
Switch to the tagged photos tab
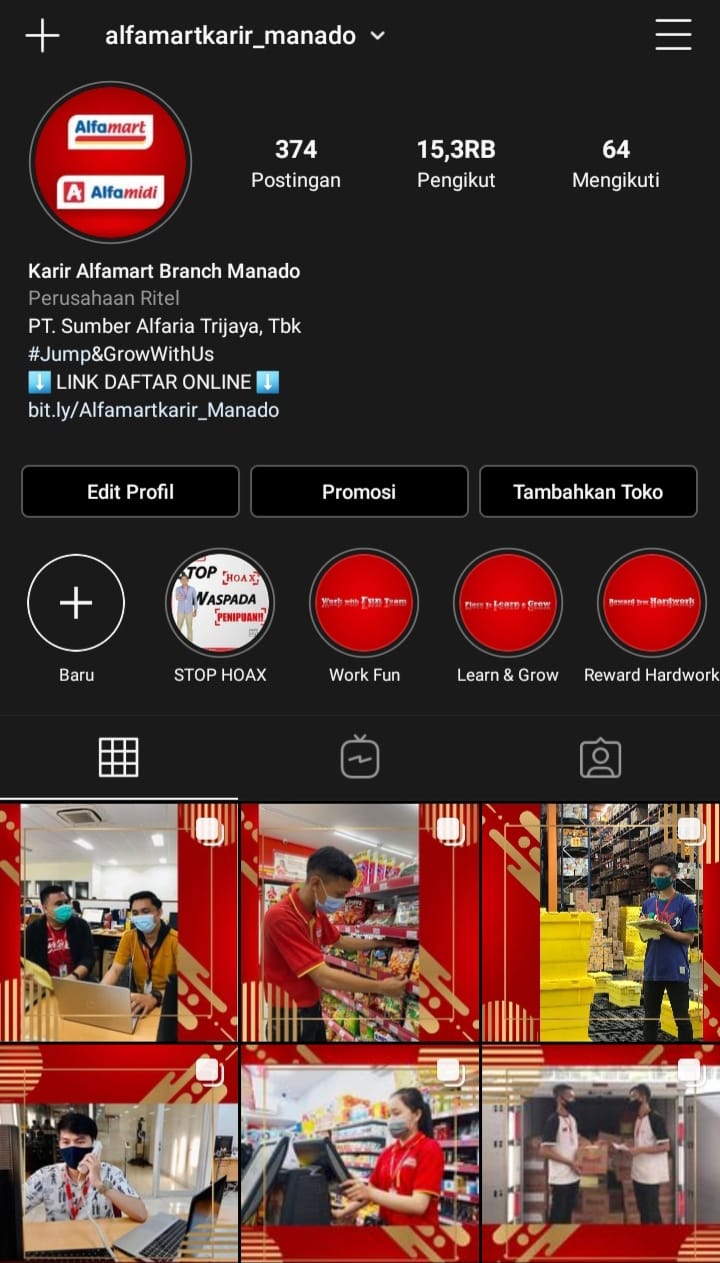pyautogui.click(x=600, y=758)
